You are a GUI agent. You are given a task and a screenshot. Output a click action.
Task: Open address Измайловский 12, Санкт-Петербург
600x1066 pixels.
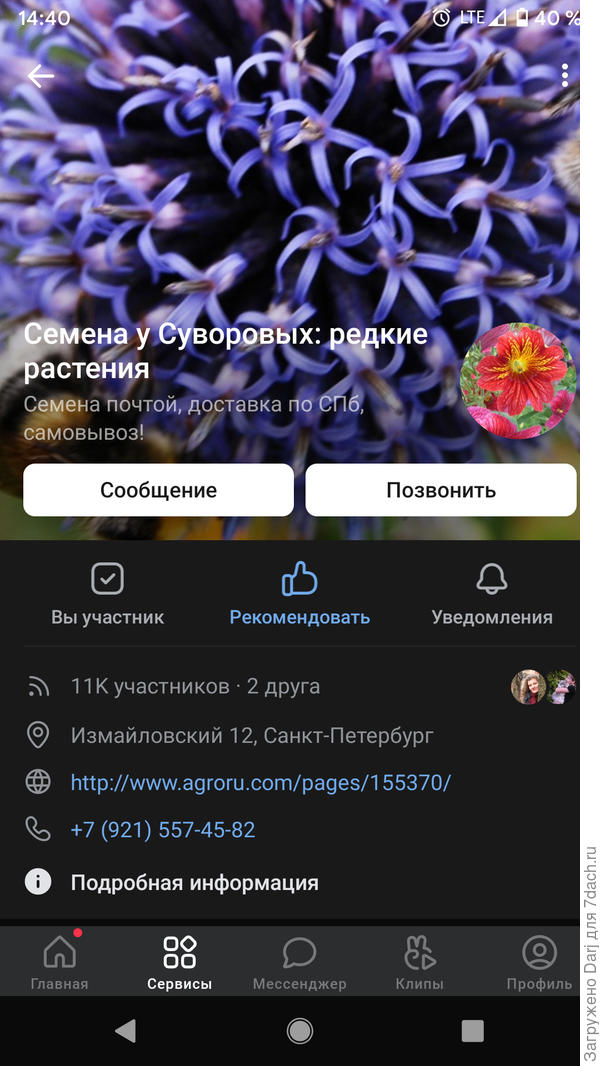pos(252,736)
